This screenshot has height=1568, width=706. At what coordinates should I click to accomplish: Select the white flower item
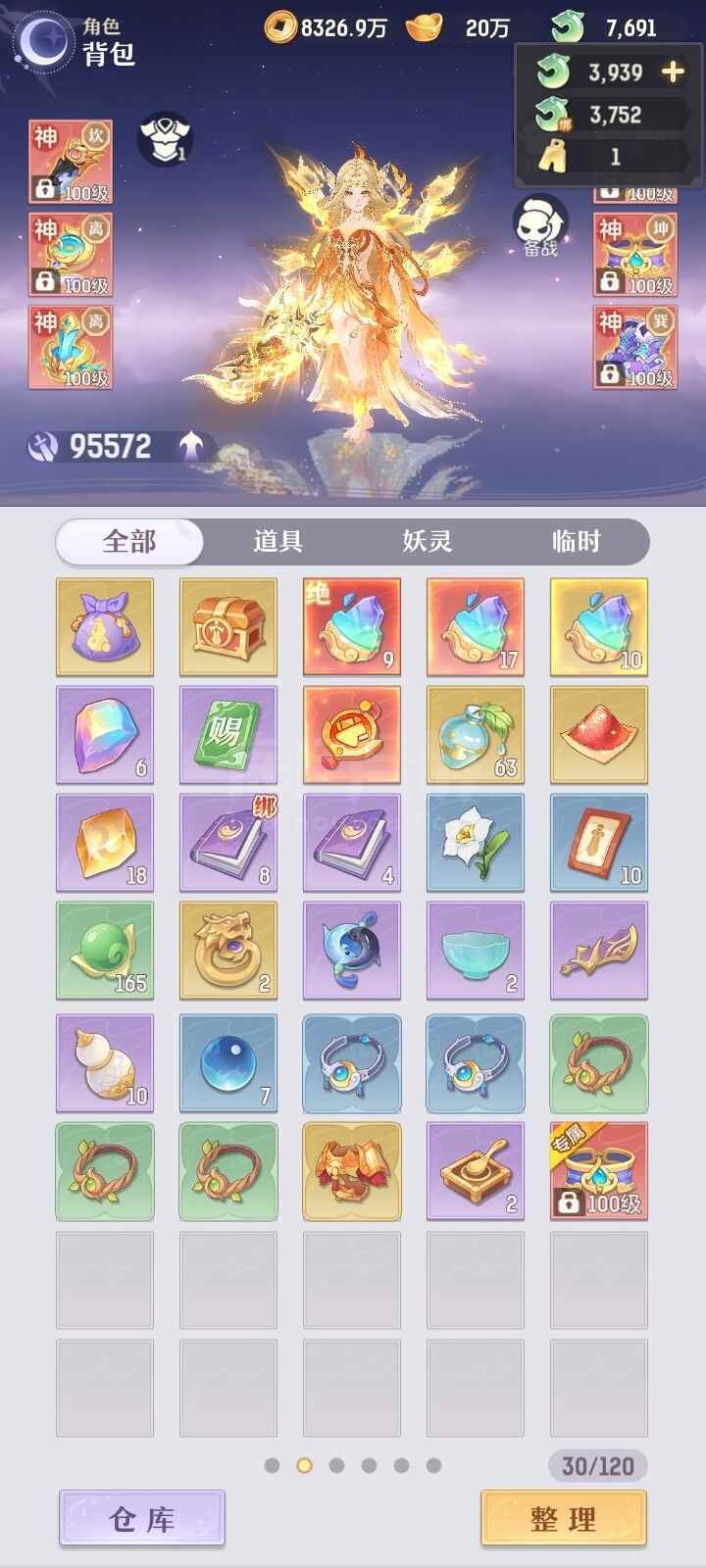tap(476, 842)
